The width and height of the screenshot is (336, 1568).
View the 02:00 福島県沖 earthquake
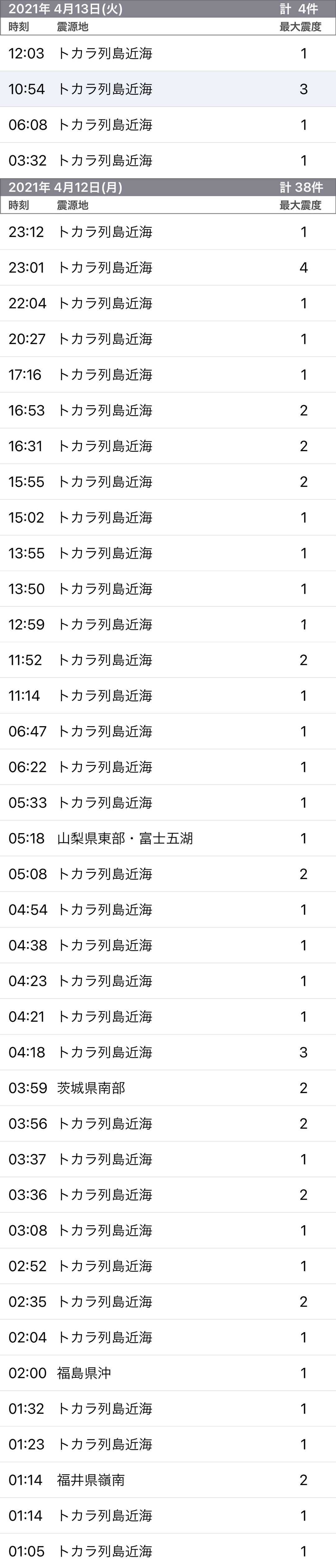168,1373
